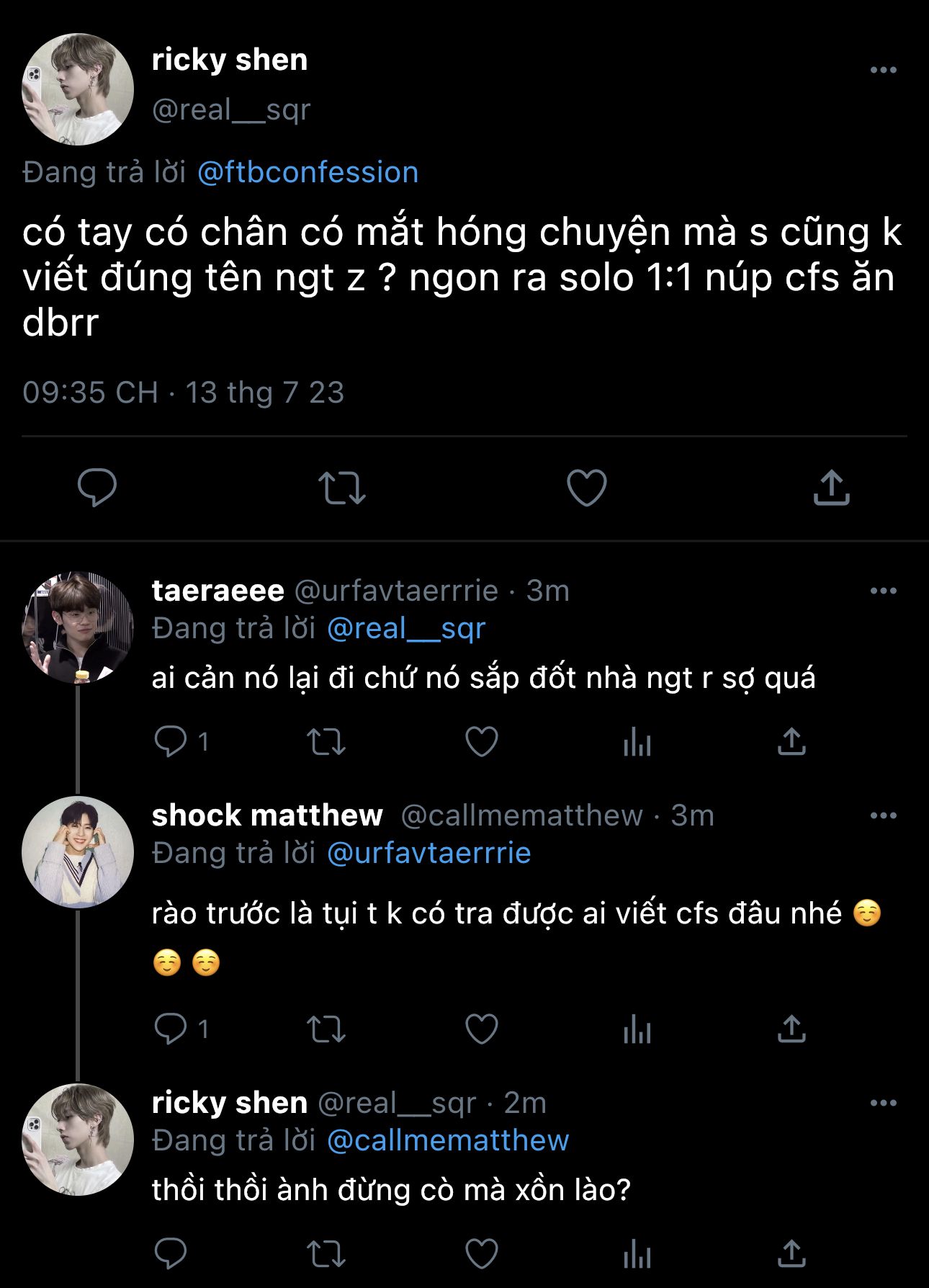Screen dimensions: 929x1288
Task: Share shock matthew's reply
Action: (791, 1029)
